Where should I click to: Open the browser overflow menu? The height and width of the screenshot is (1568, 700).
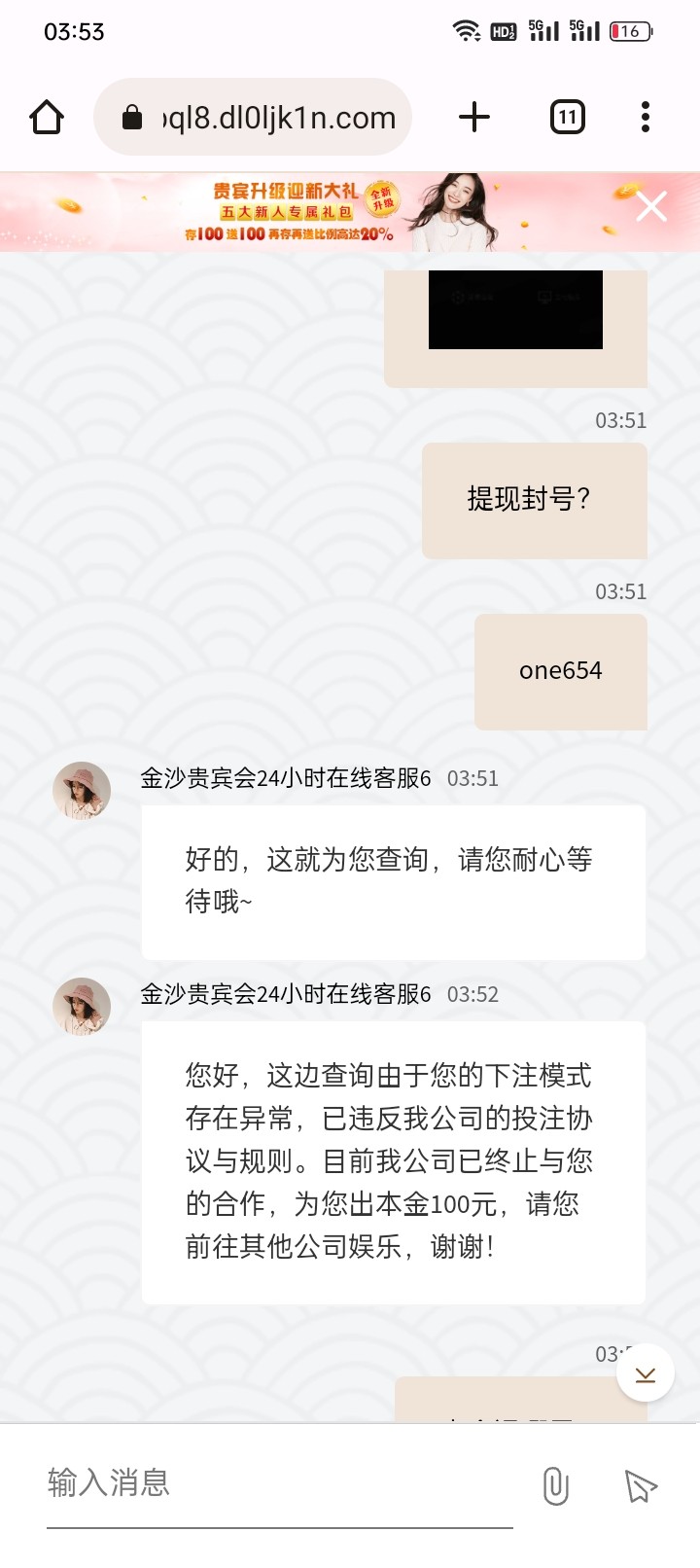click(x=646, y=118)
